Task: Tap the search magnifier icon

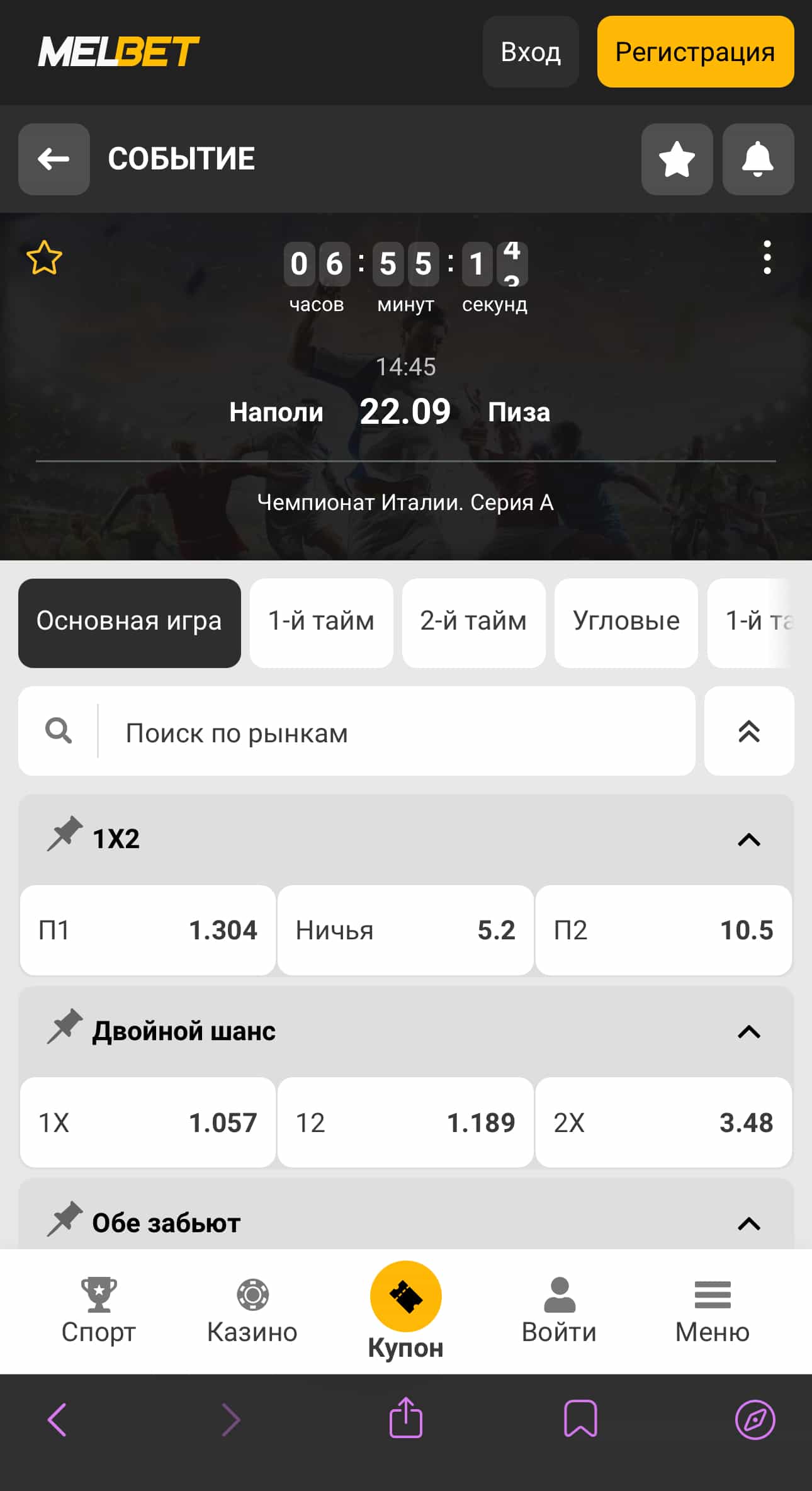Action: pos(59,731)
